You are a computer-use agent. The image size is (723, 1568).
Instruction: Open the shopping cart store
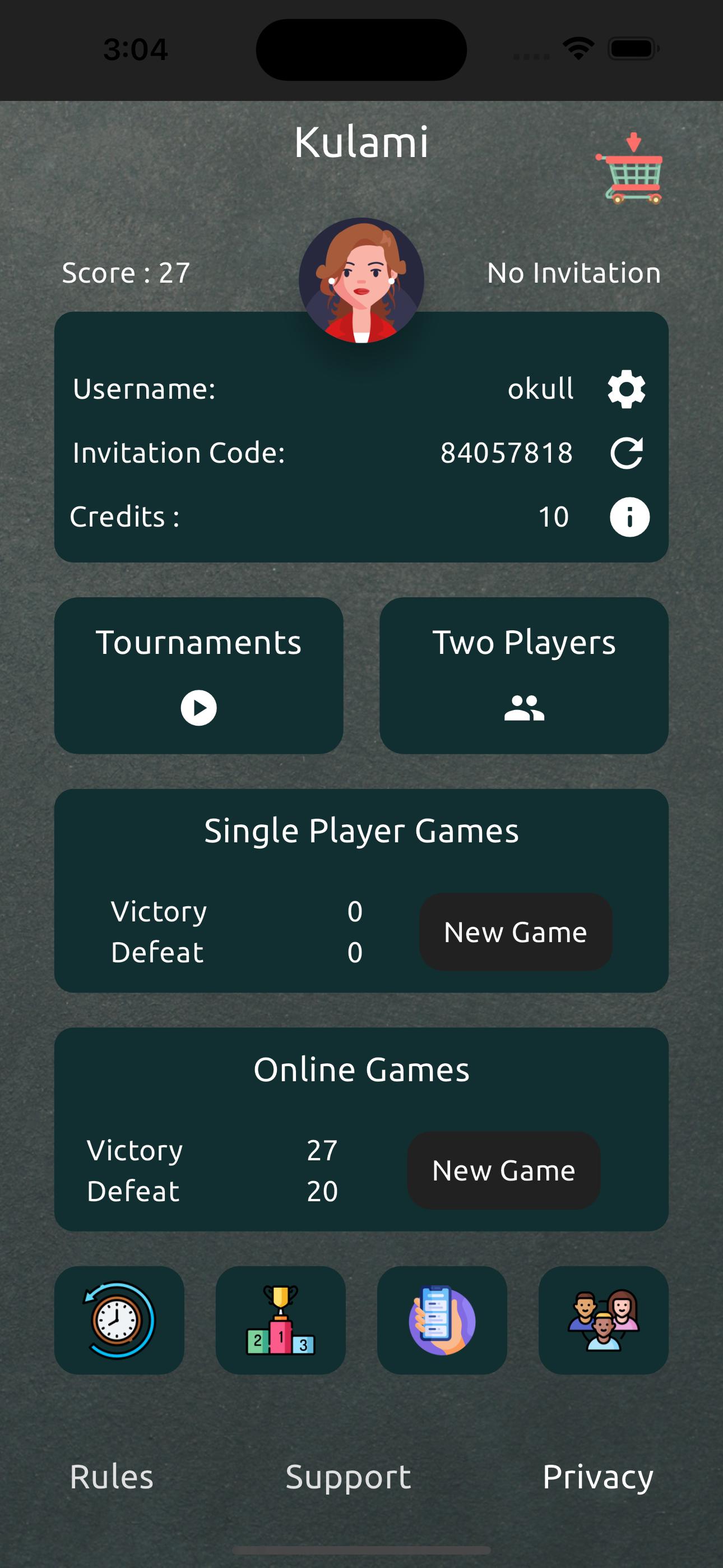[x=629, y=168]
